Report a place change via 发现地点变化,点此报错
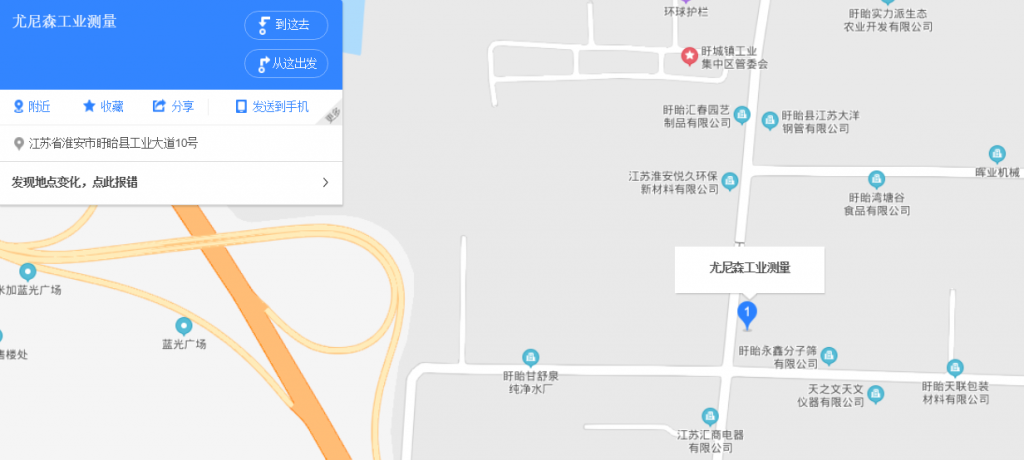This screenshot has width=1024, height=460. (x=170, y=182)
